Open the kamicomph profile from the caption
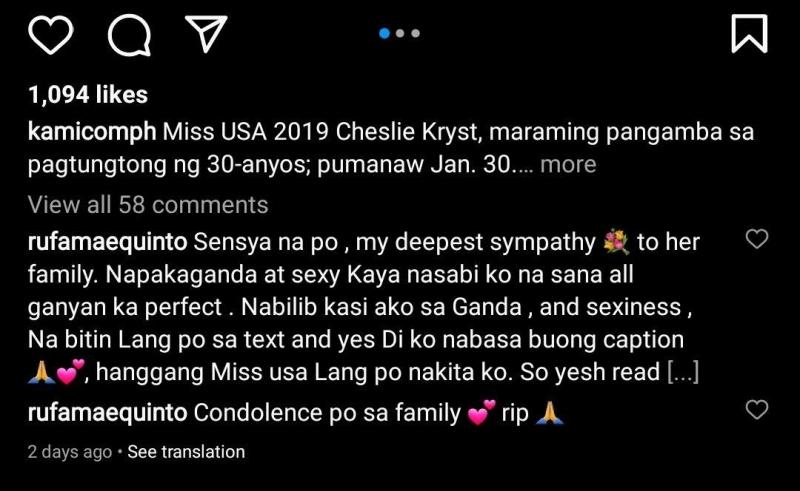This screenshot has width=800, height=491. [92, 132]
